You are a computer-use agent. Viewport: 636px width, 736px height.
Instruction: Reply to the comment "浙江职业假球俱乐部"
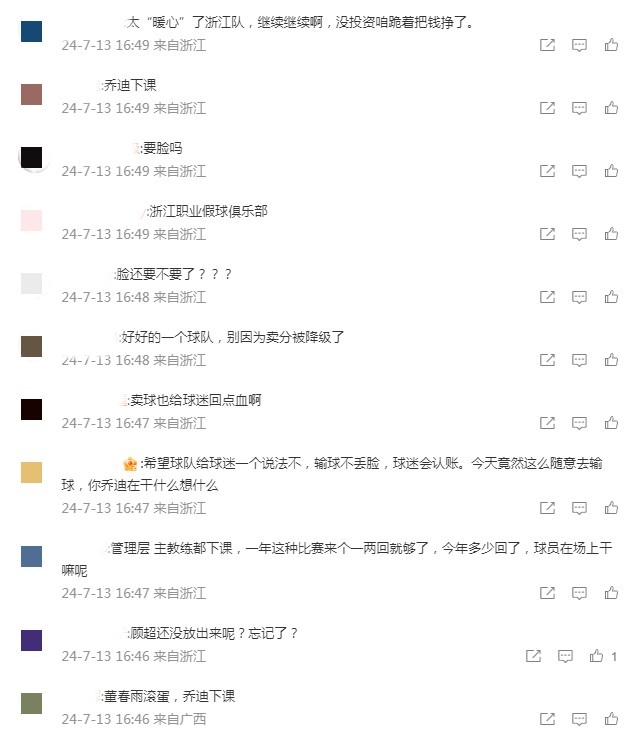coord(579,234)
